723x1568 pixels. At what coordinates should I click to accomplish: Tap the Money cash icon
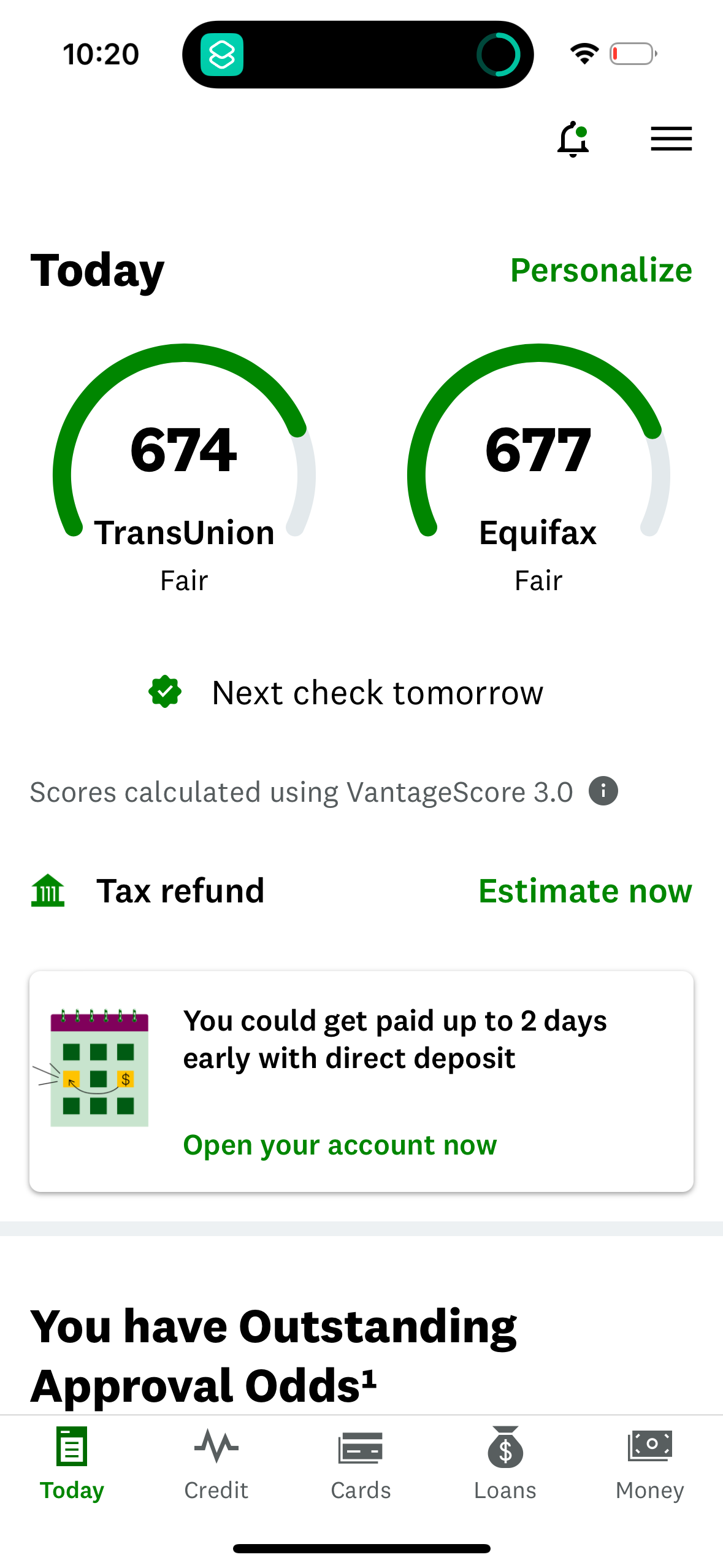click(650, 1447)
